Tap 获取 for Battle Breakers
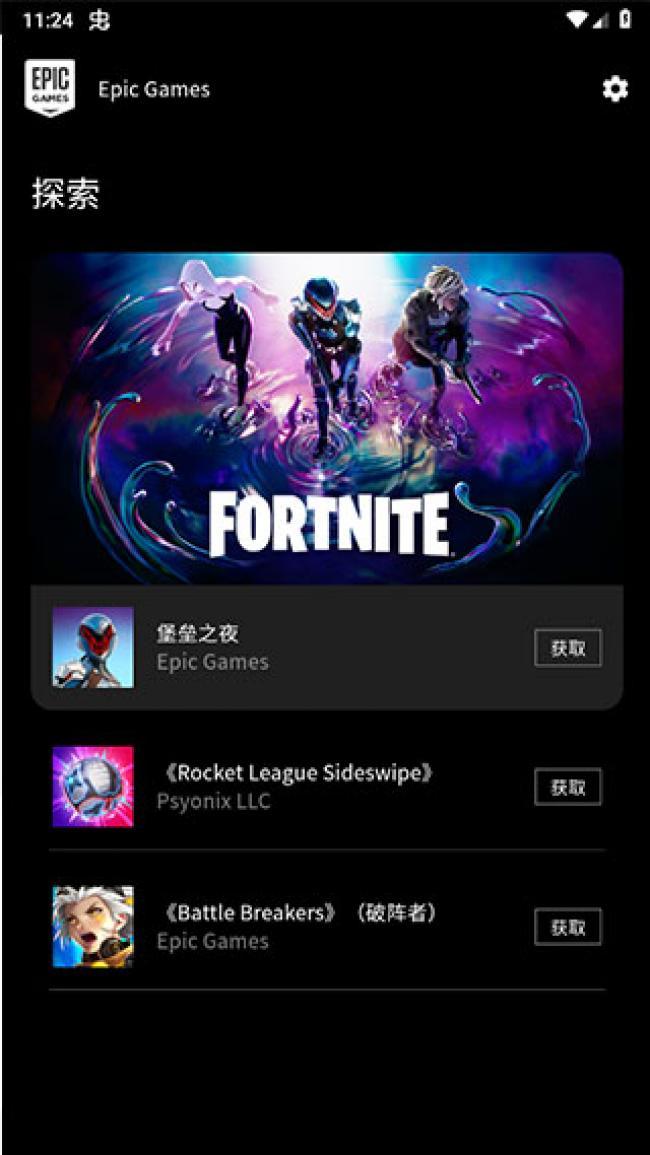This screenshot has height=1155, width=650. click(567, 927)
